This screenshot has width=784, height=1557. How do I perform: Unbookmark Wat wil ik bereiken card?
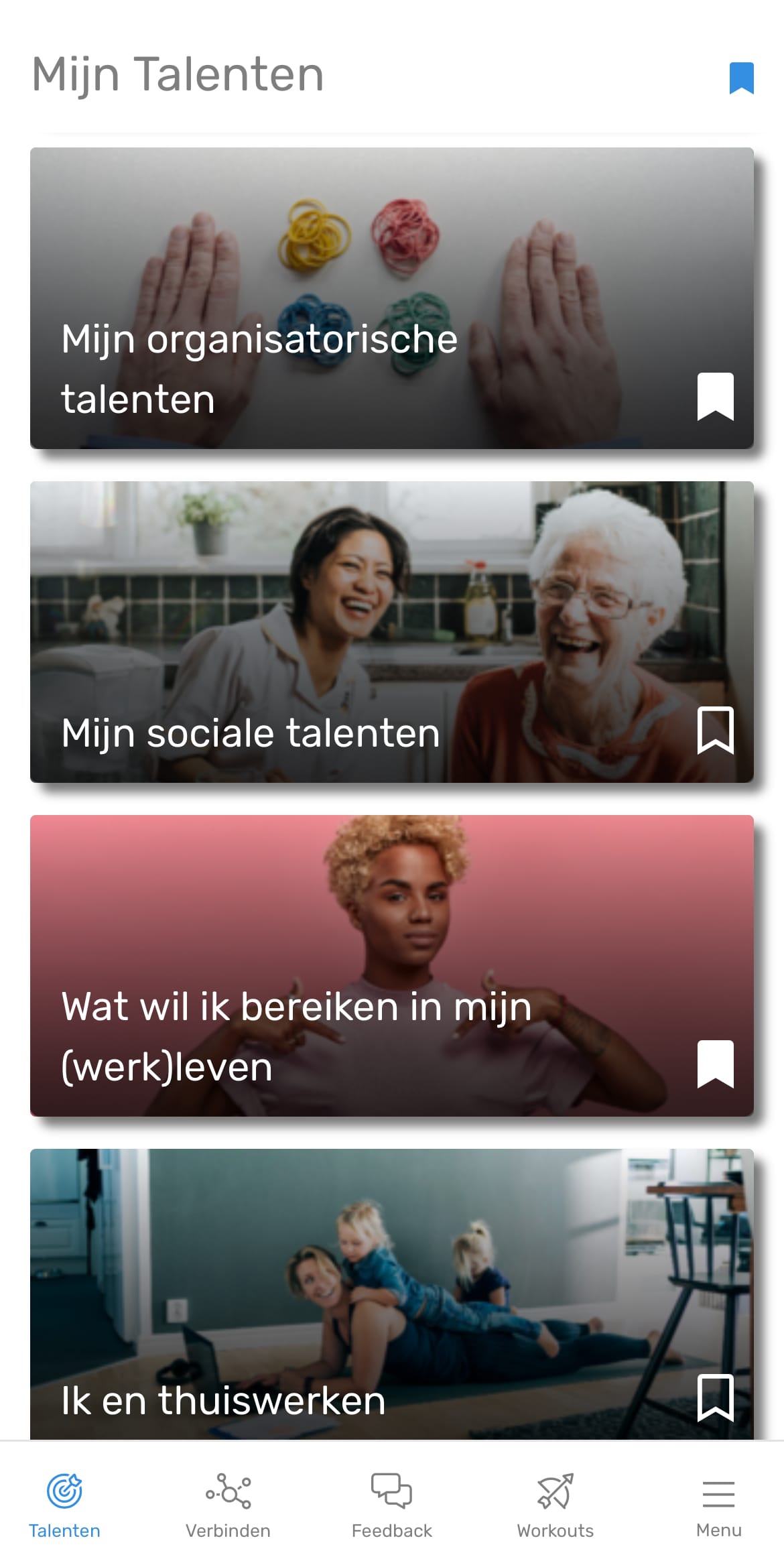click(715, 1064)
